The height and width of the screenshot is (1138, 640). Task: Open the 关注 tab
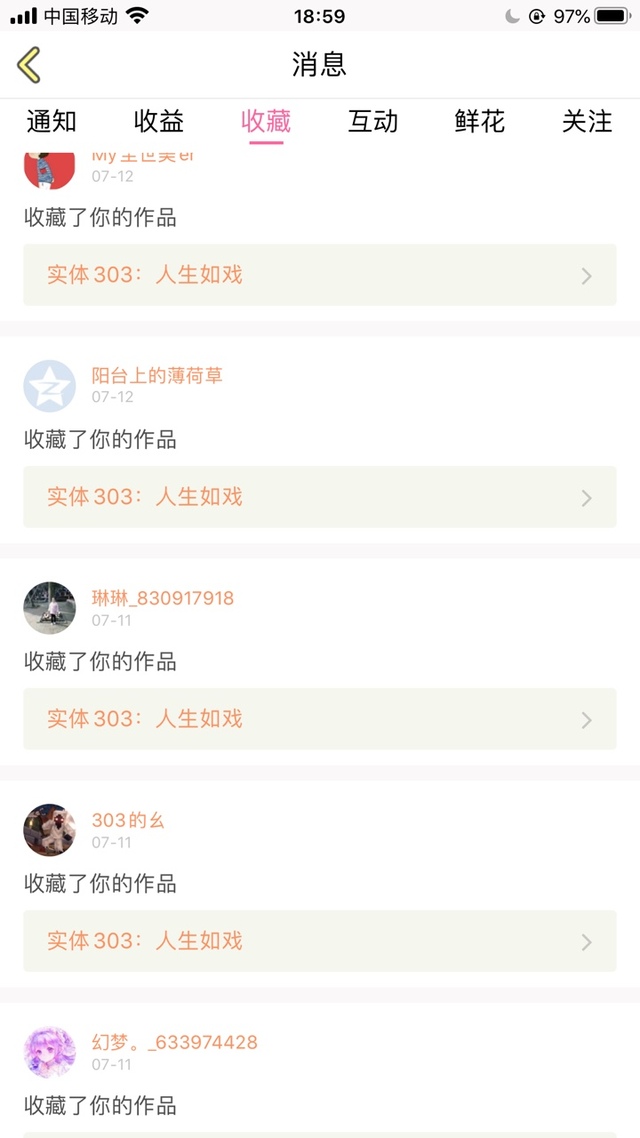click(x=587, y=122)
